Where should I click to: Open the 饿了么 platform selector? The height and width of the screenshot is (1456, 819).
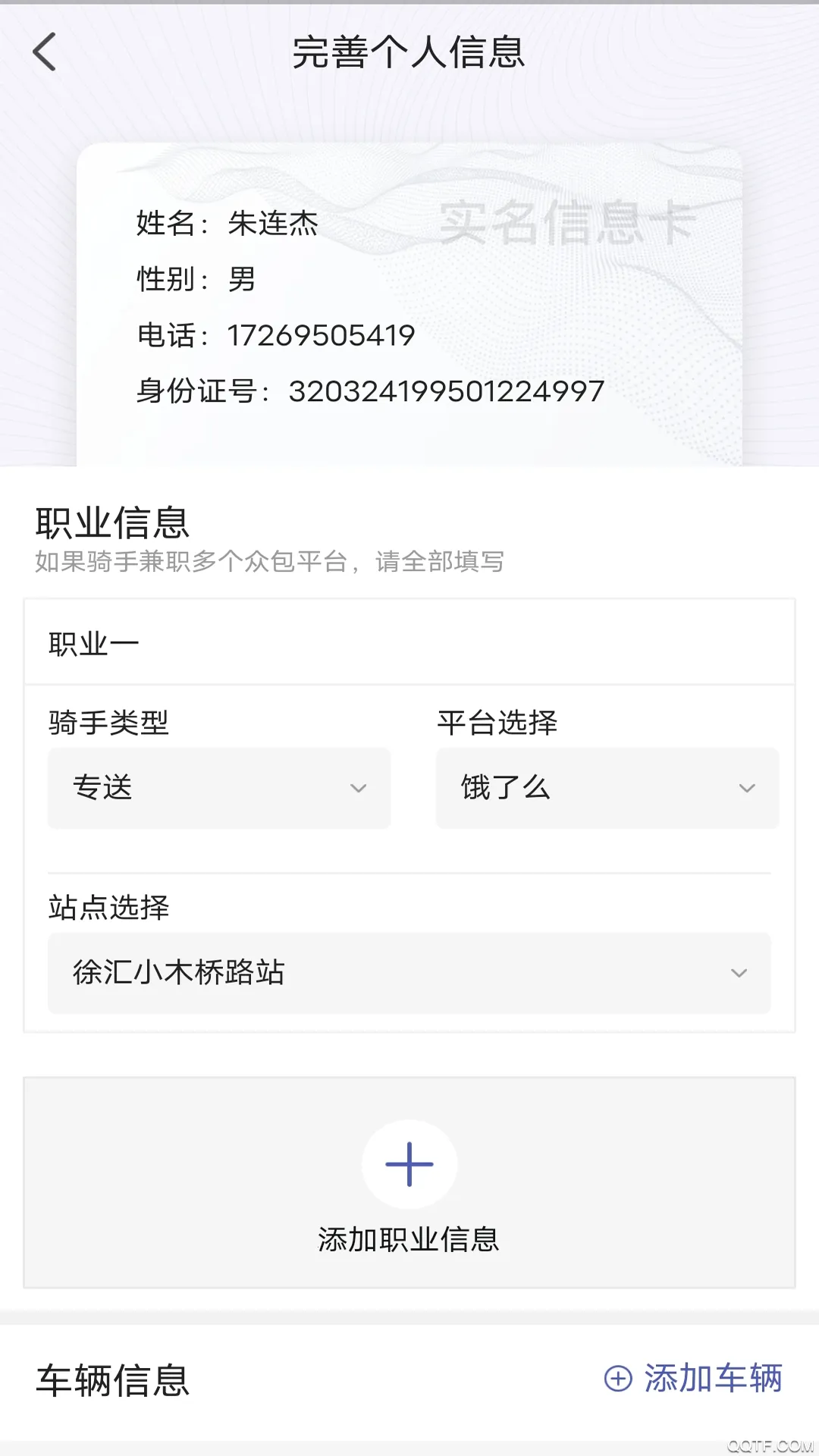click(x=607, y=789)
